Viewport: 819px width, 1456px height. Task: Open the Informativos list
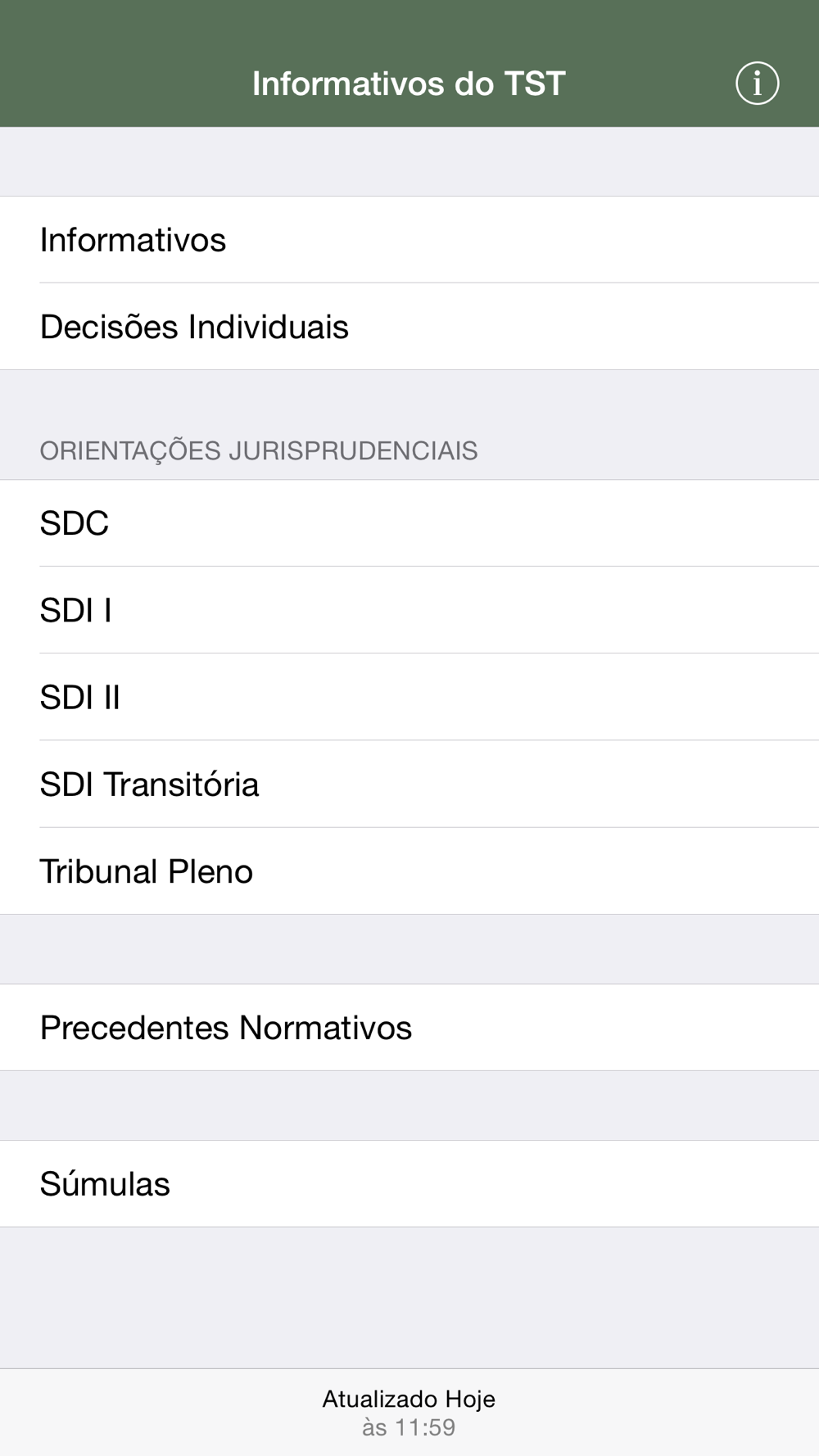click(x=409, y=240)
